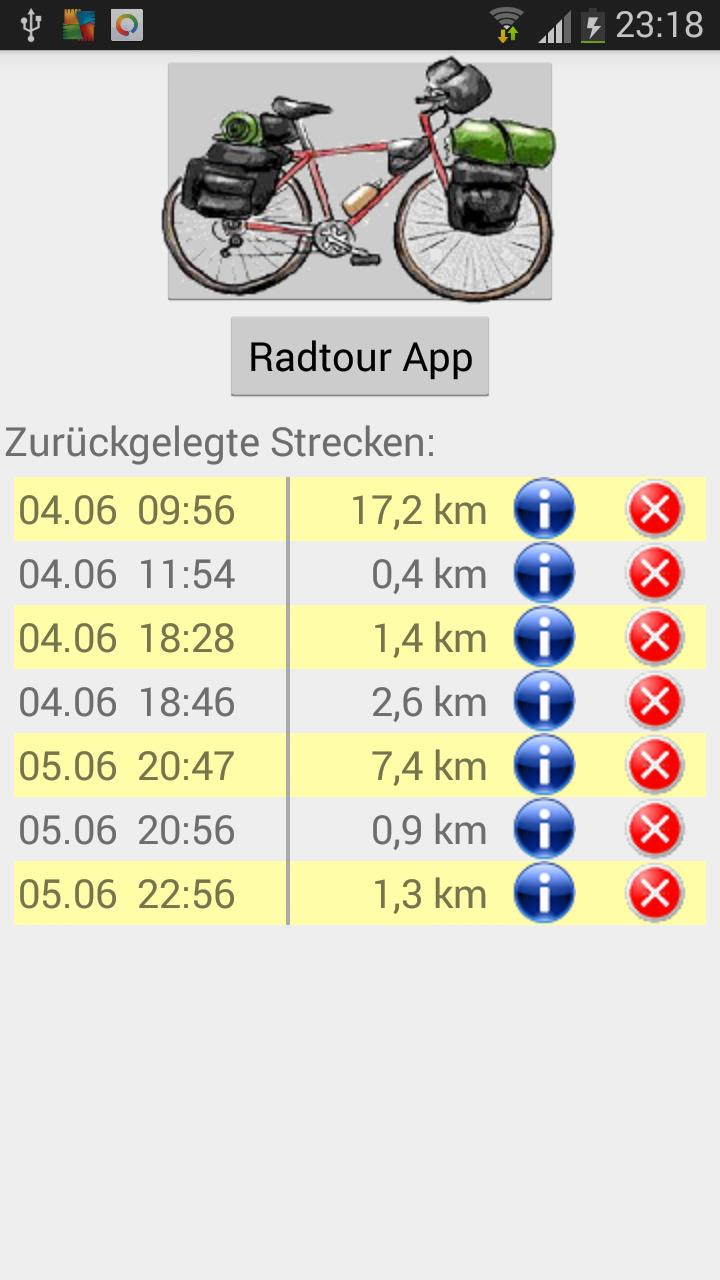Open info for the 05.06 22:56 ride
The image size is (720, 1280).
click(x=544, y=893)
